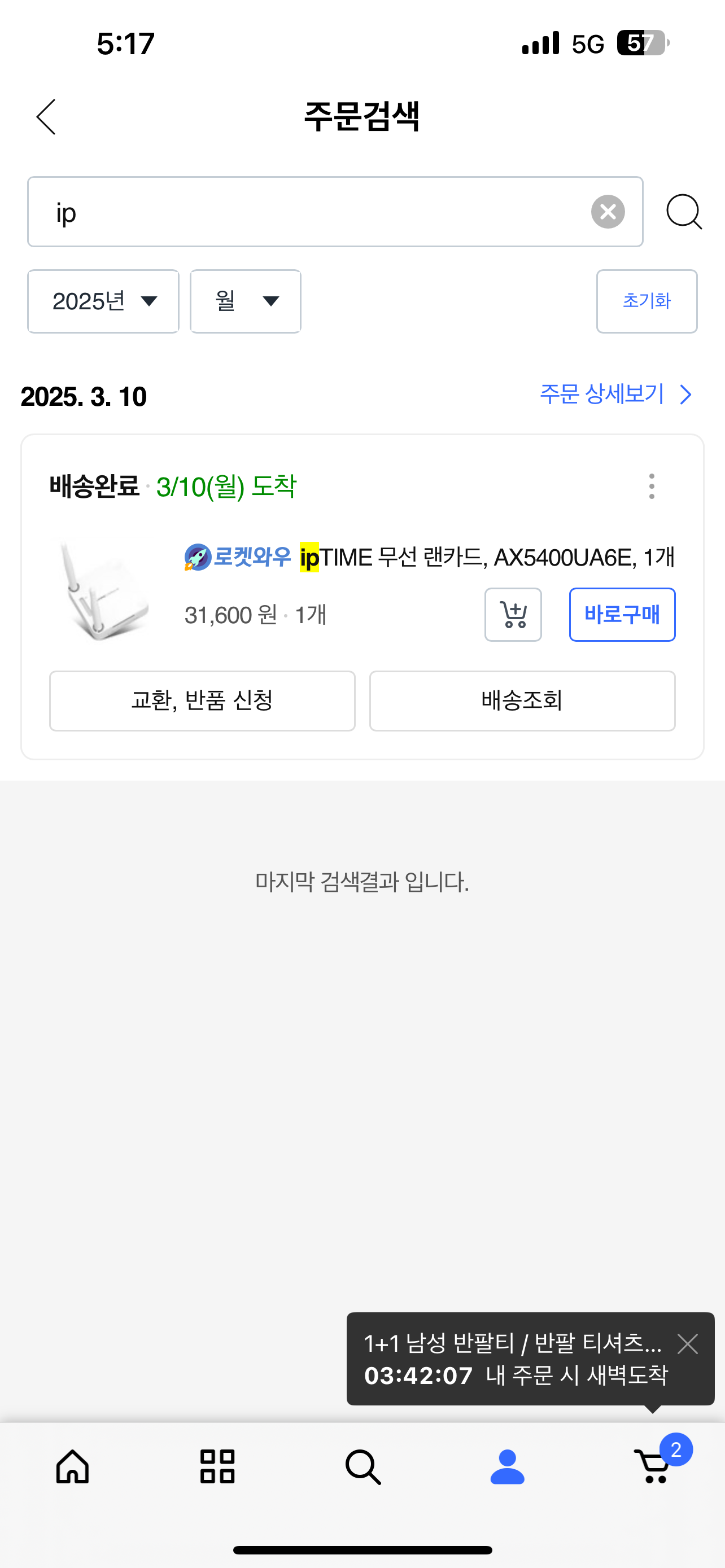Add ipTIME 랜카드 to the cart
The height and width of the screenshot is (1568, 725).
coord(513,615)
